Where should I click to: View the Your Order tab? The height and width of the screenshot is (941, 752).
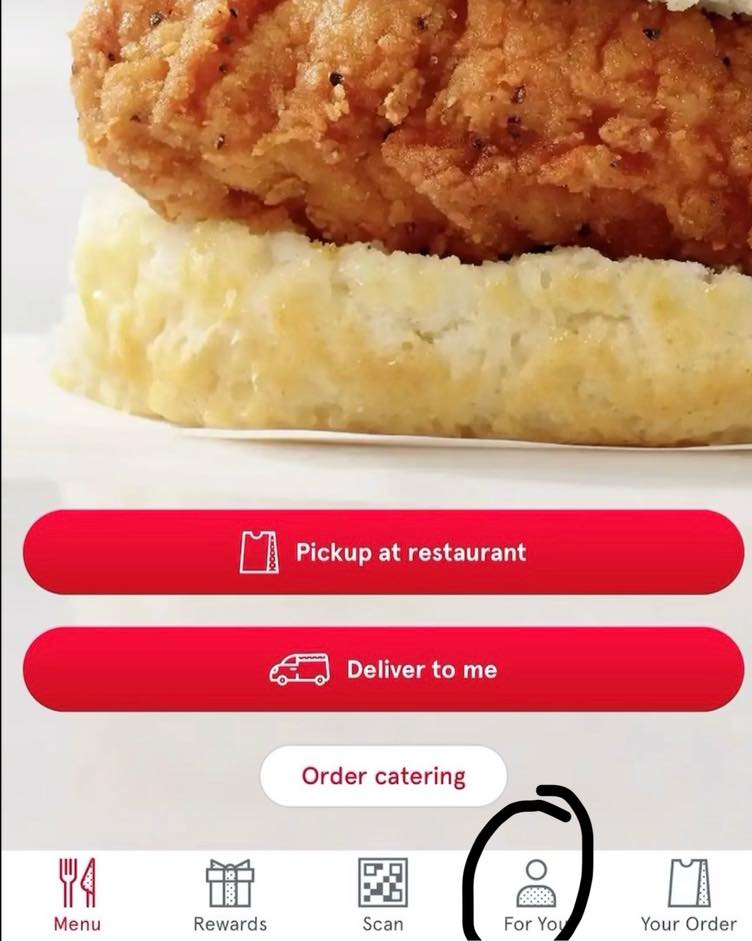[x=688, y=895]
